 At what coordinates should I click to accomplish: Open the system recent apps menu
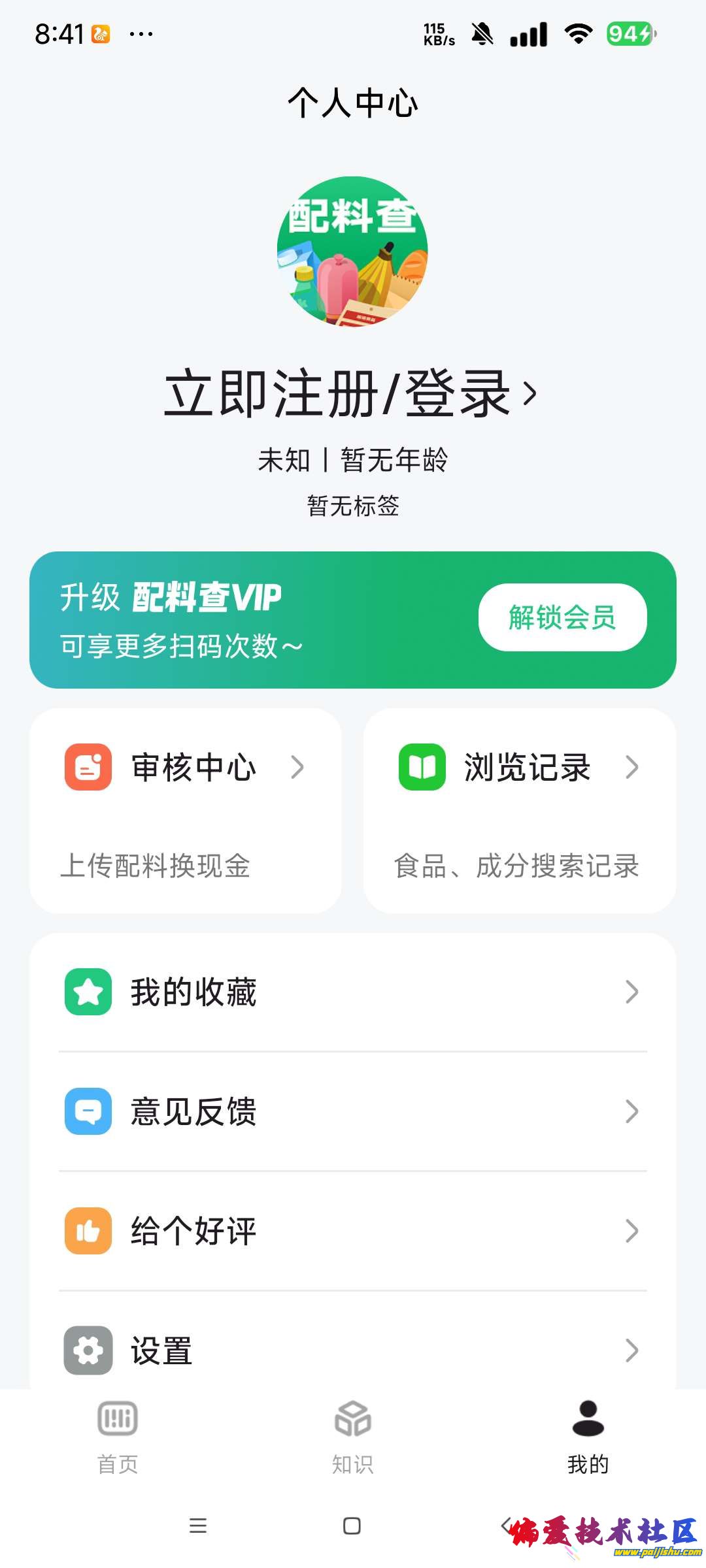click(197, 1526)
